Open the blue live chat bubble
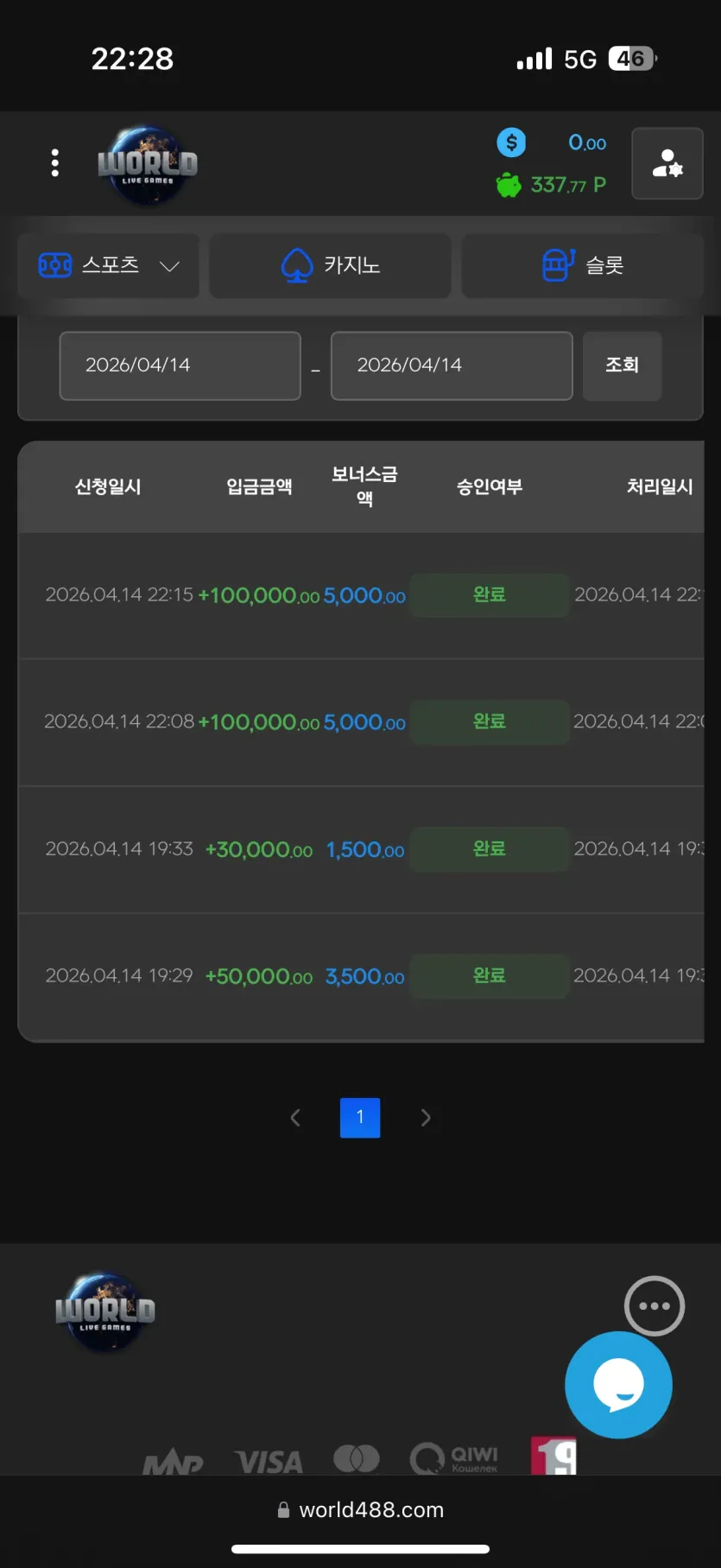The width and height of the screenshot is (721, 1568). pos(618,1385)
